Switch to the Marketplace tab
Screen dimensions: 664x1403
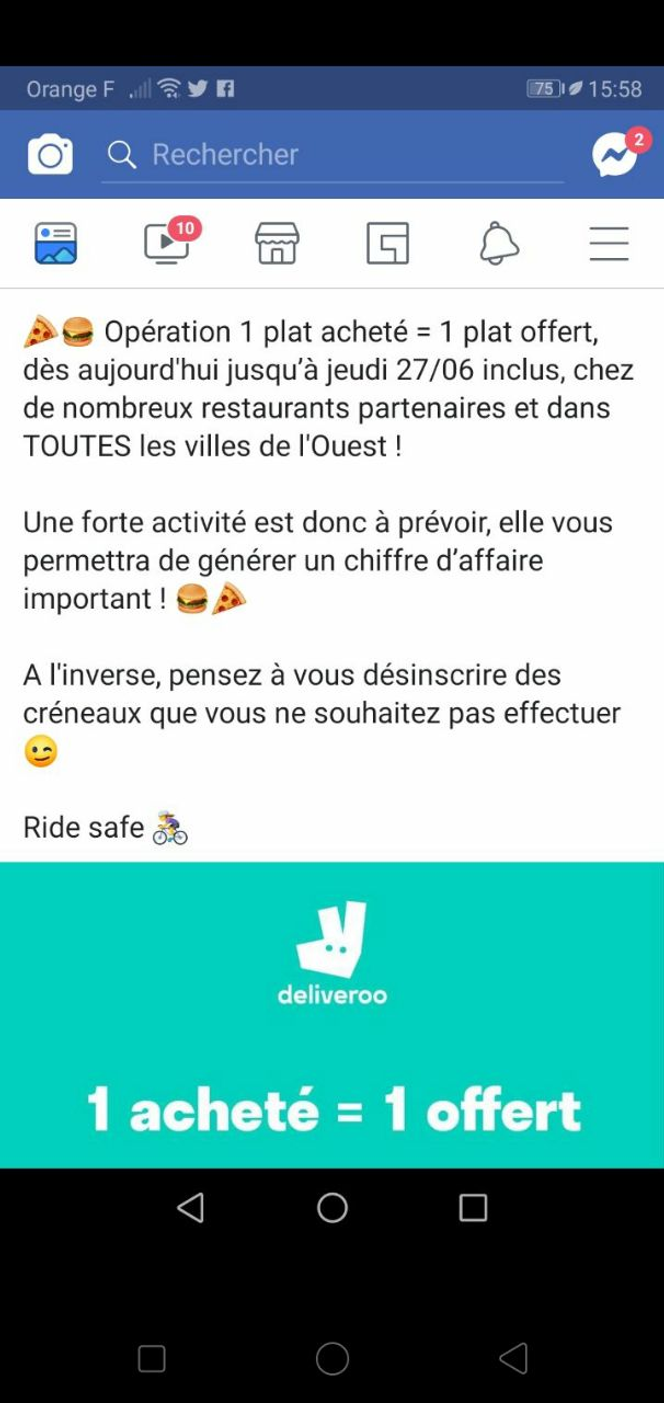click(x=277, y=243)
